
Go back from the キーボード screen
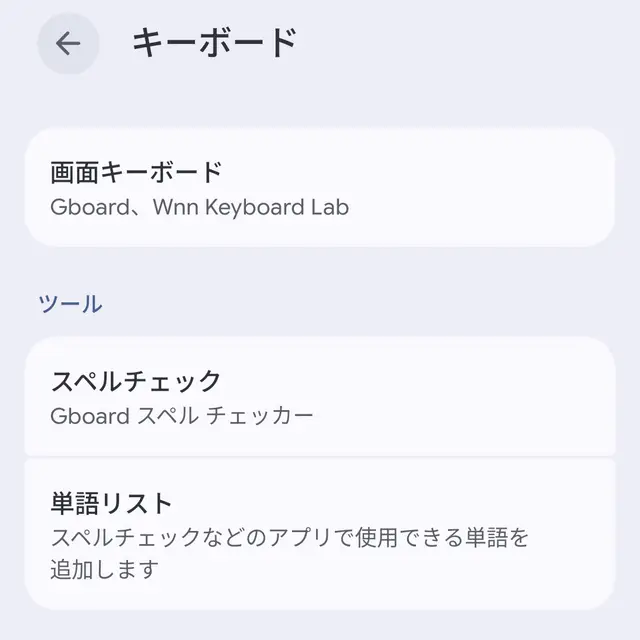coord(68,43)
